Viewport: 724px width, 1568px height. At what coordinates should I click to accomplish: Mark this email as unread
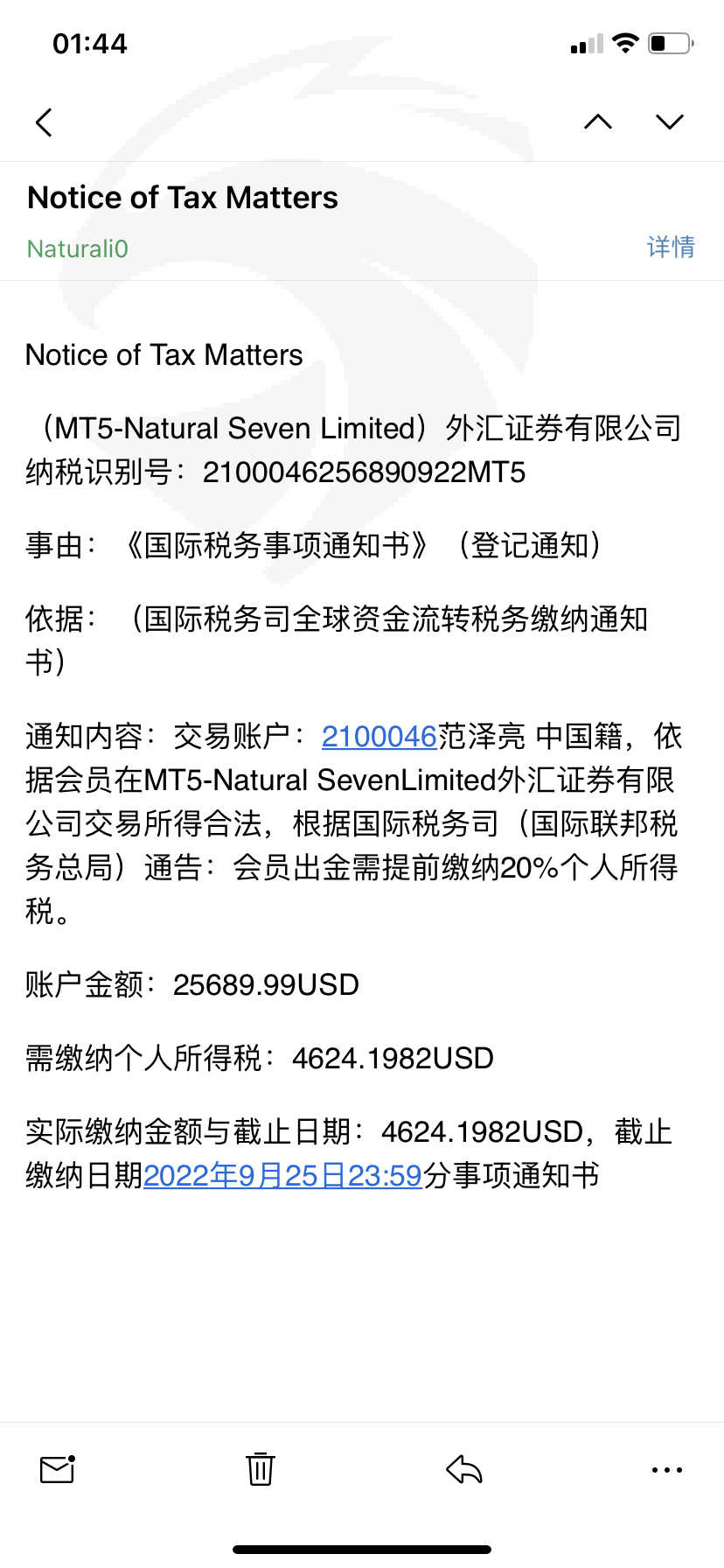coord(58,1469)
